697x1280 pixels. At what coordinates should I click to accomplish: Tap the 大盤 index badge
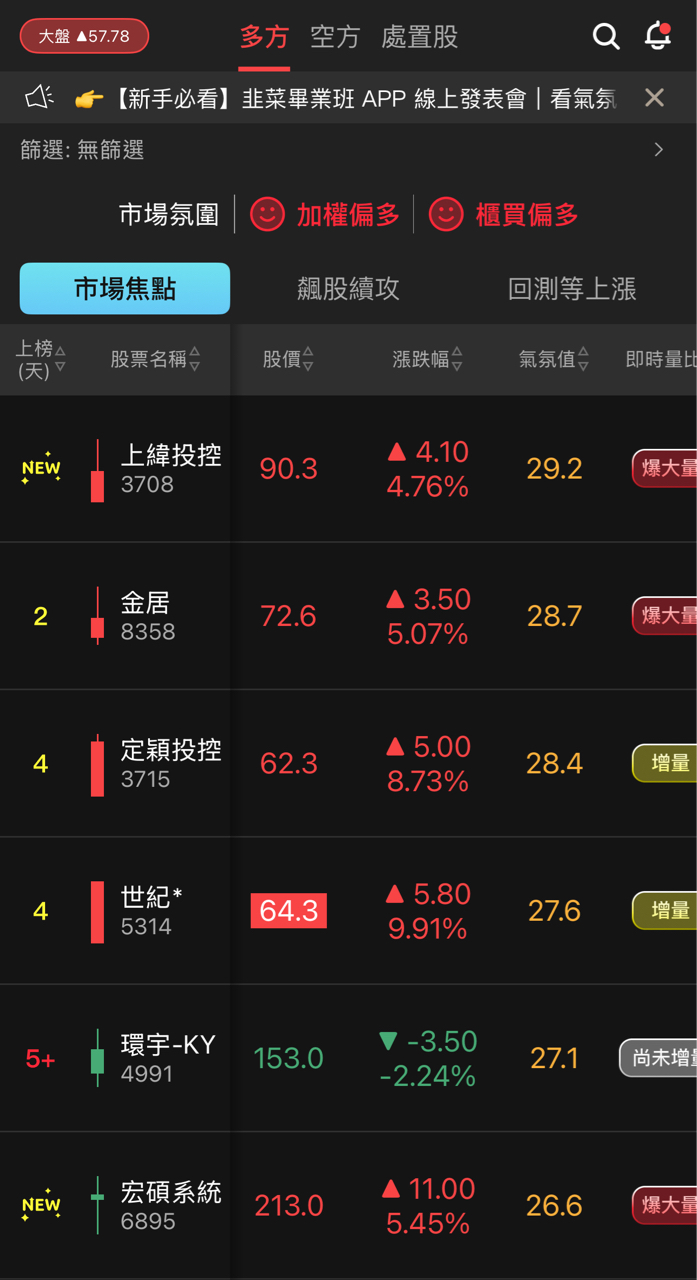(84, 37)
